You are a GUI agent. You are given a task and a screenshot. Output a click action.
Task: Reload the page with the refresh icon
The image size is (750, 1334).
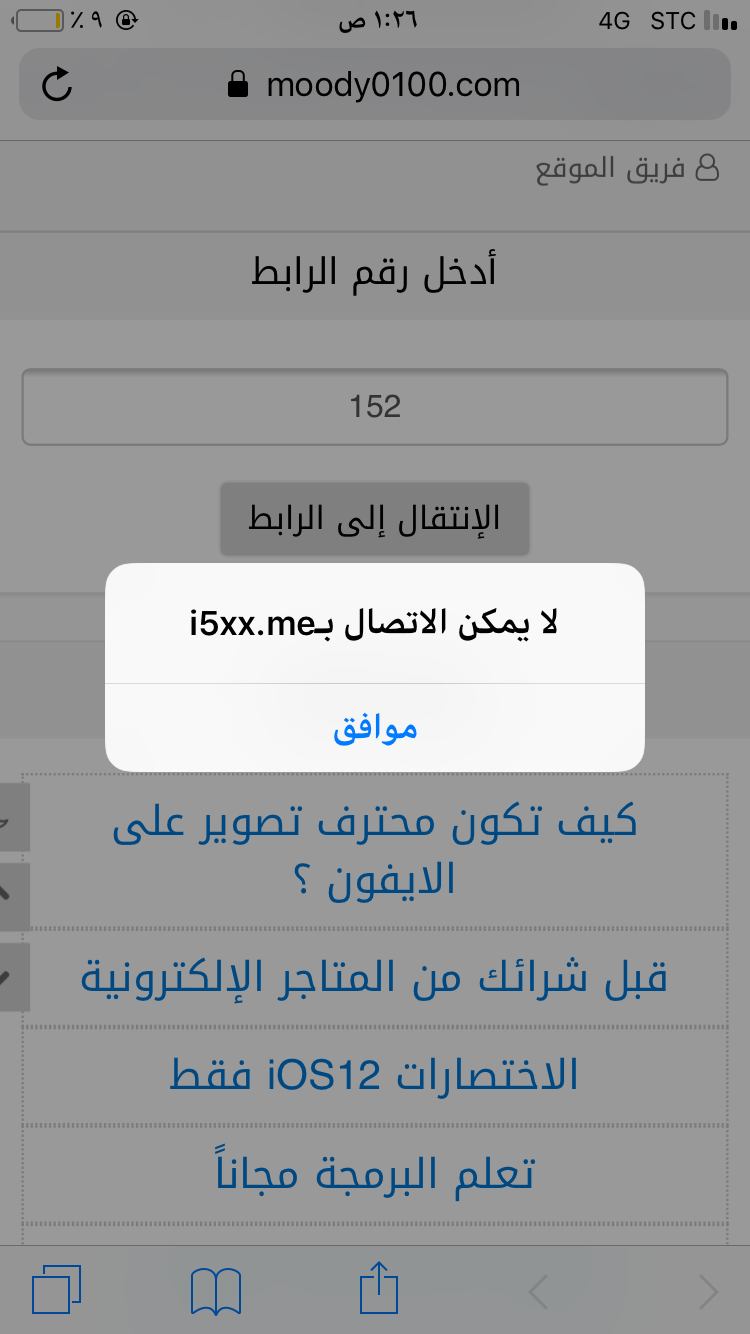(x=57, y=85)
